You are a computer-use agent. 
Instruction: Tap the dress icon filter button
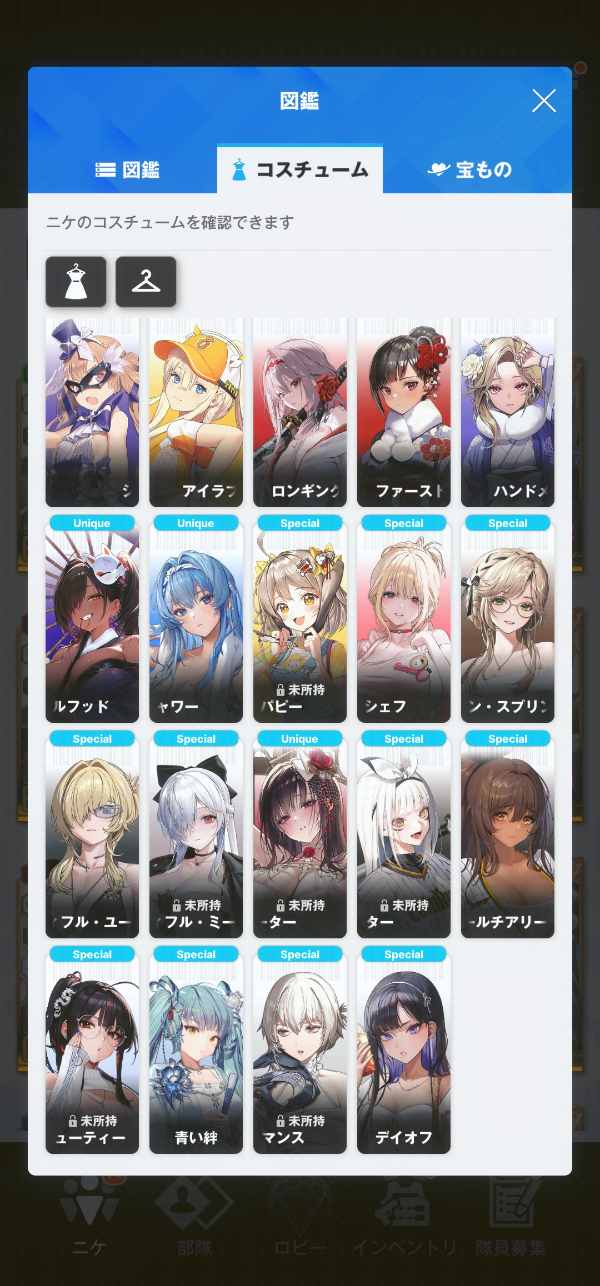tap(75, 282)
